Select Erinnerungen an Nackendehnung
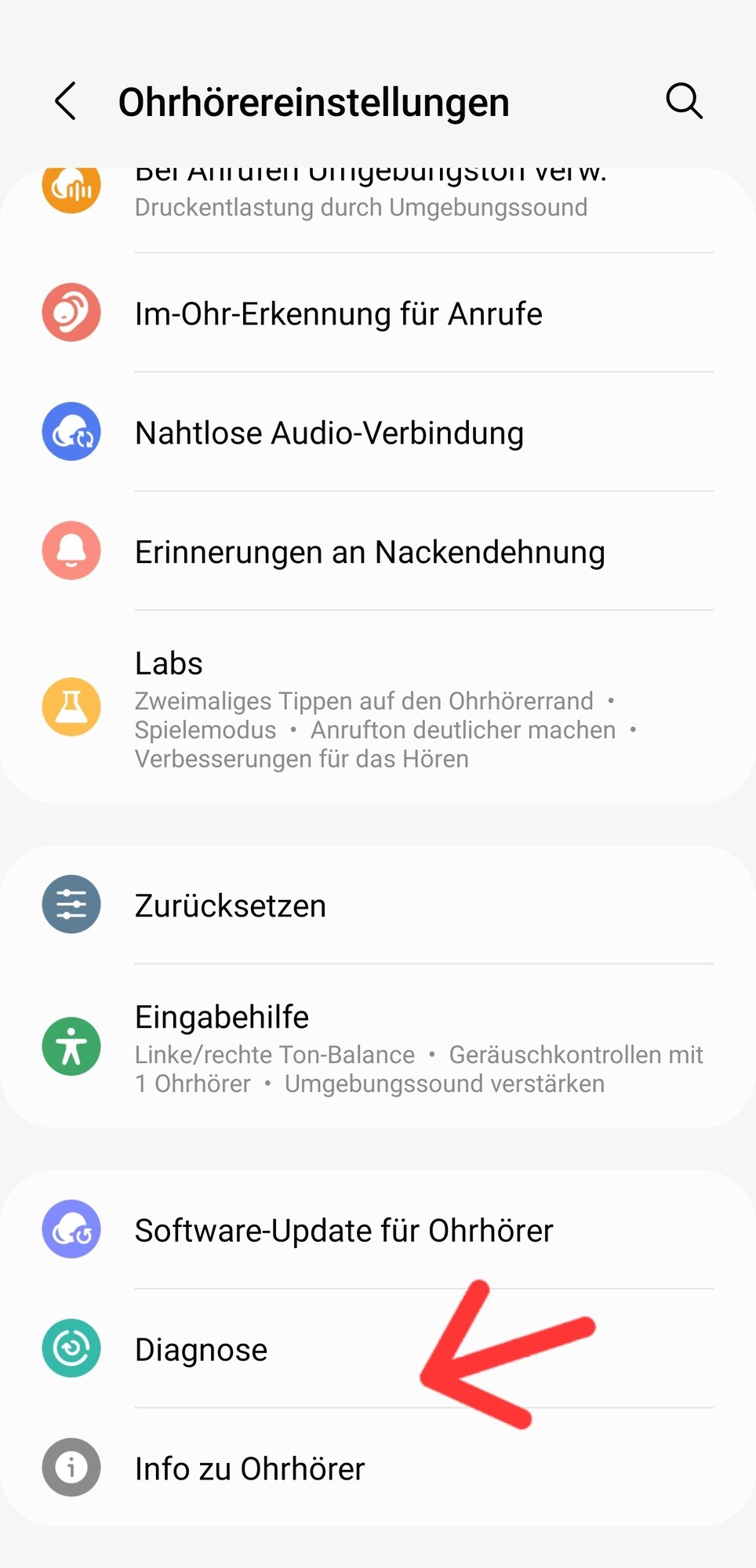 tap(369, 552)
